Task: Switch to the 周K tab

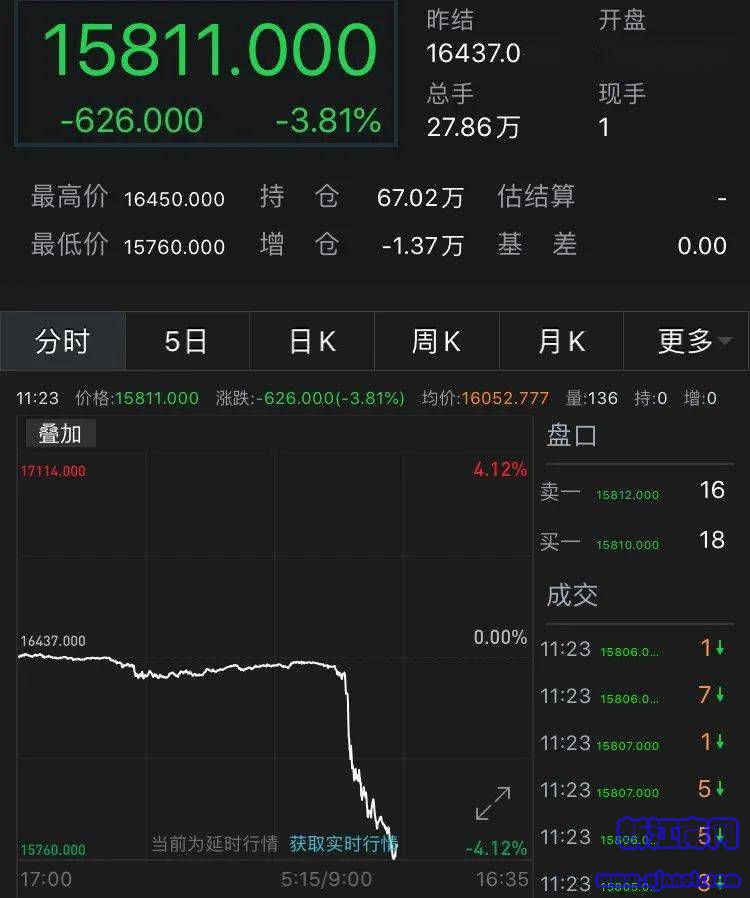Action: point(436,342)
